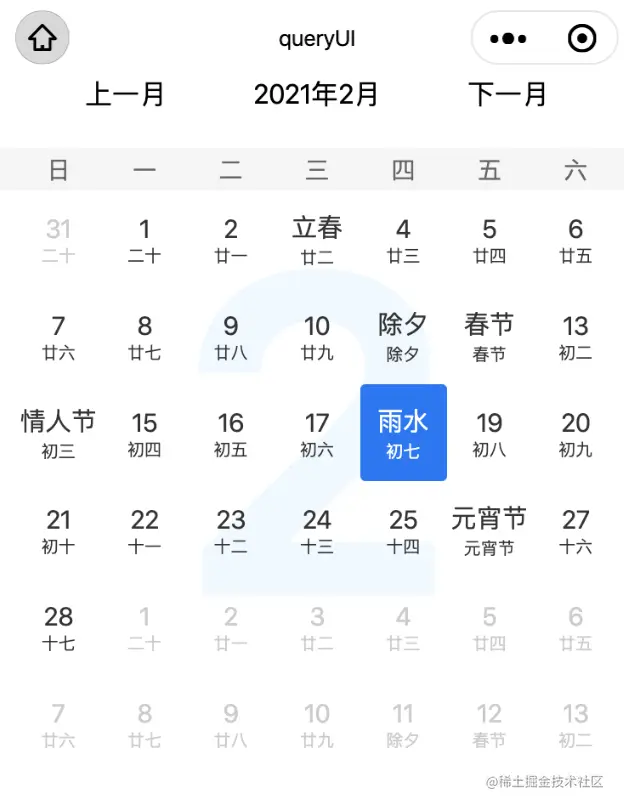Select 立春 on the calendar
624x810 pixels.
tap(317, 239)
